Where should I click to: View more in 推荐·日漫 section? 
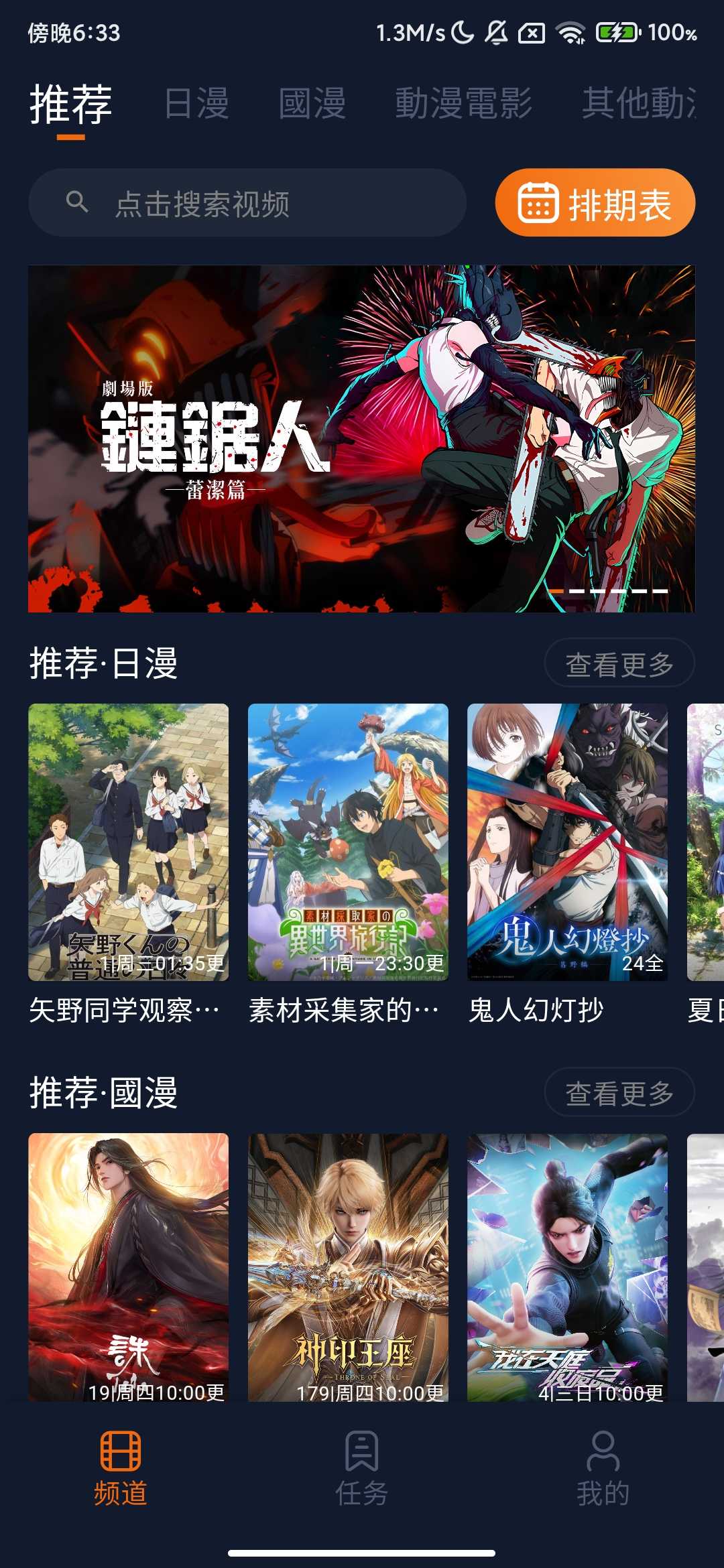[619, 664]
